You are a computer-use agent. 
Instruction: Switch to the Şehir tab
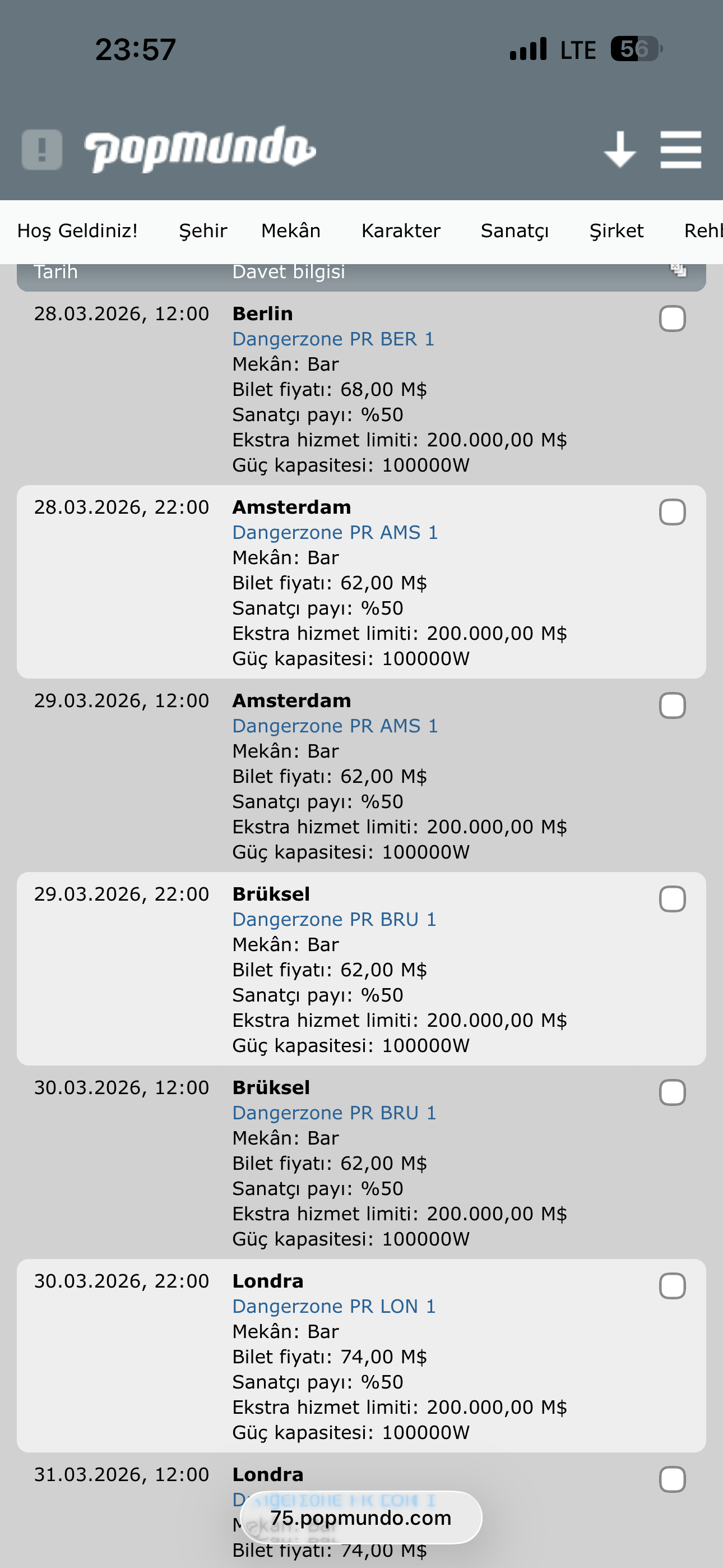(x=203, y=230)
